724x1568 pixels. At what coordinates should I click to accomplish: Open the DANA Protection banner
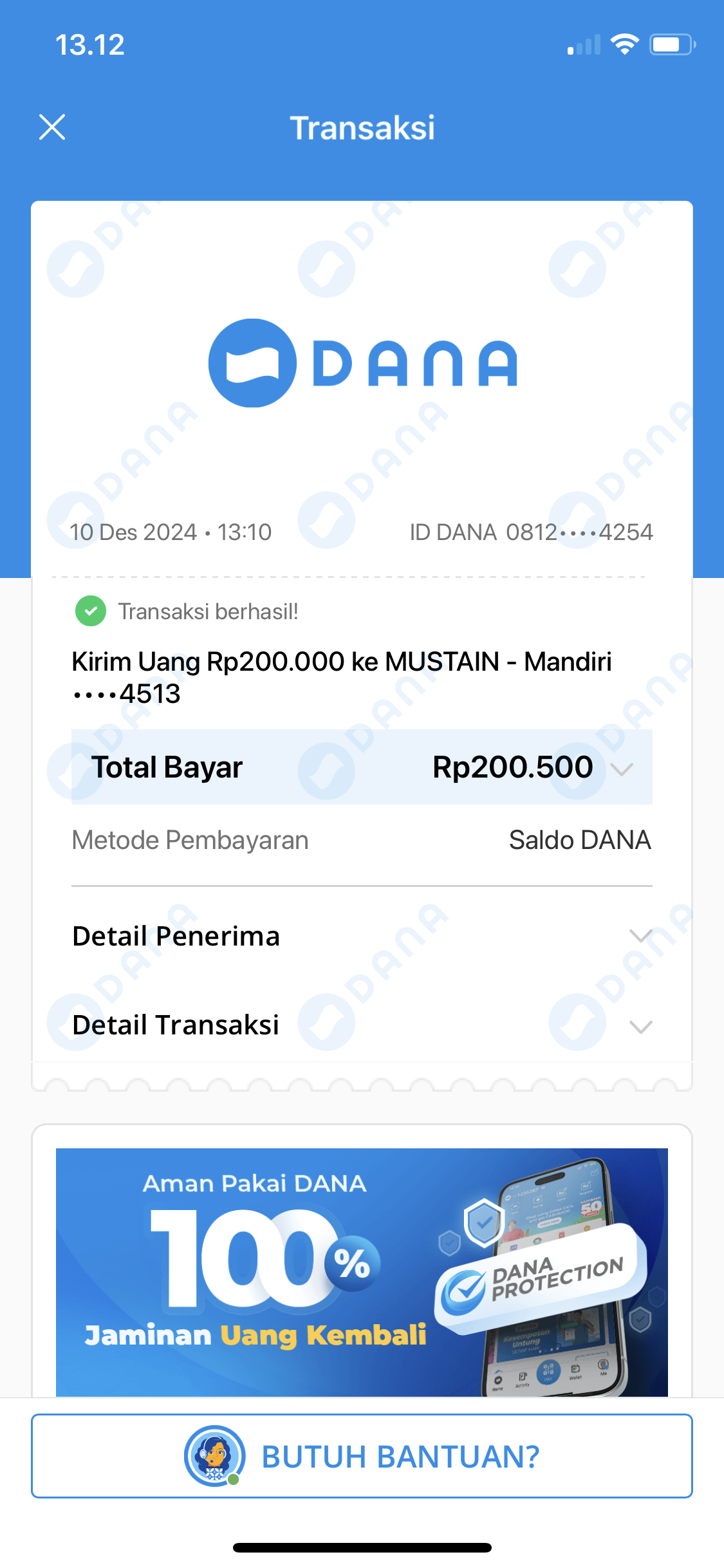[362, 1271]
